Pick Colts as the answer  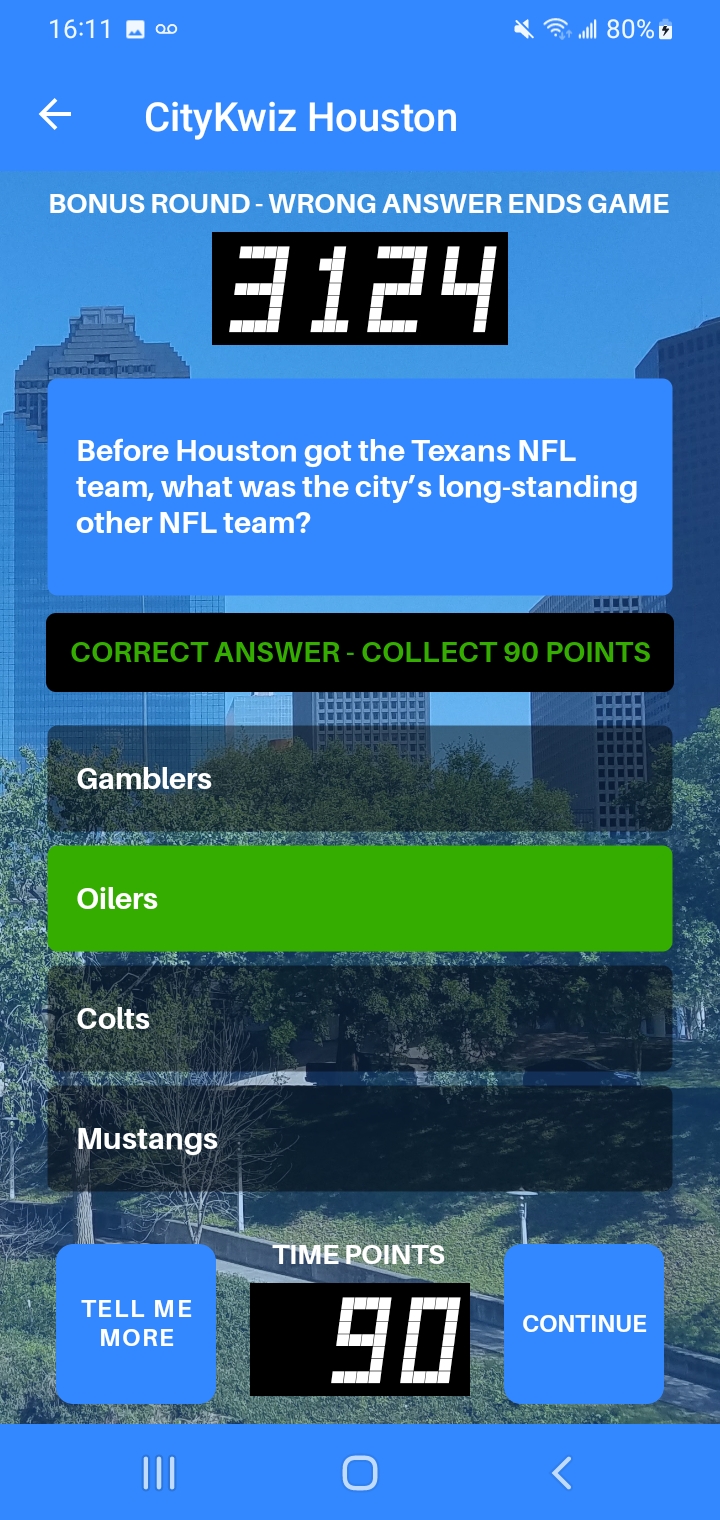[360, 1019]
